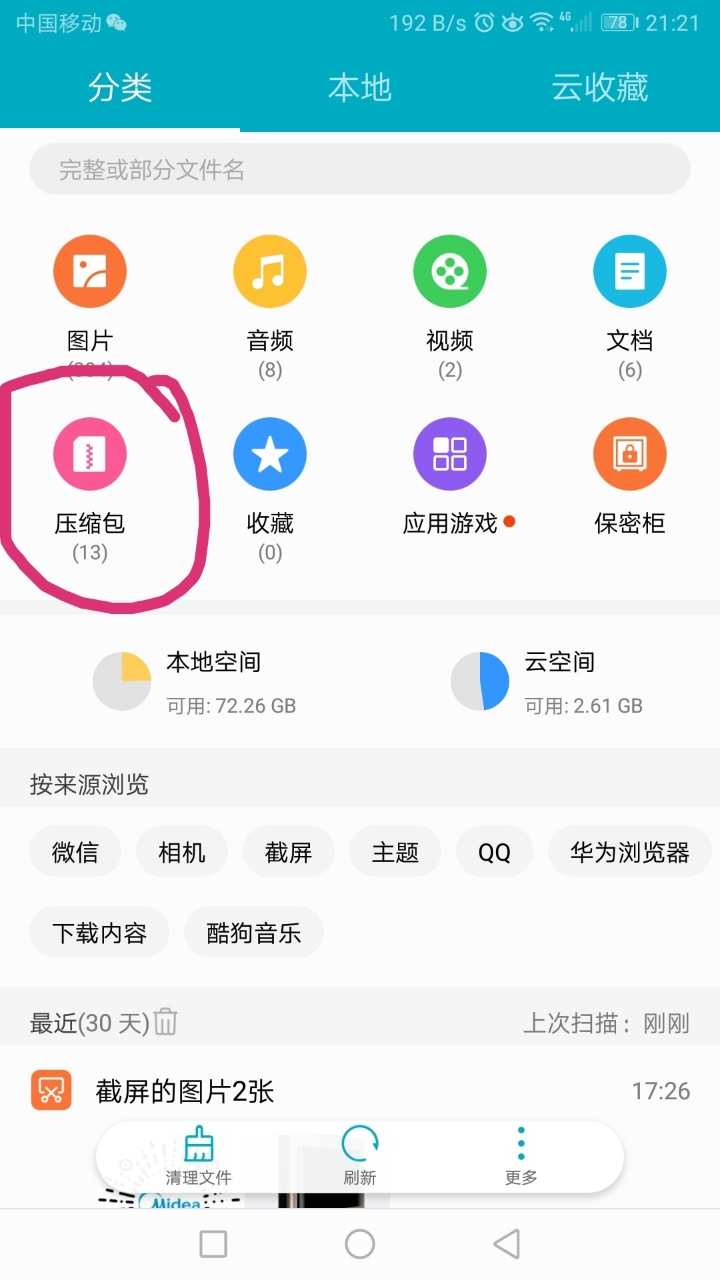This screenshot has width=720, height=1280.
Task: Tap 清理文件 in the bottom toolbar
Action: tap(199, 1156)
